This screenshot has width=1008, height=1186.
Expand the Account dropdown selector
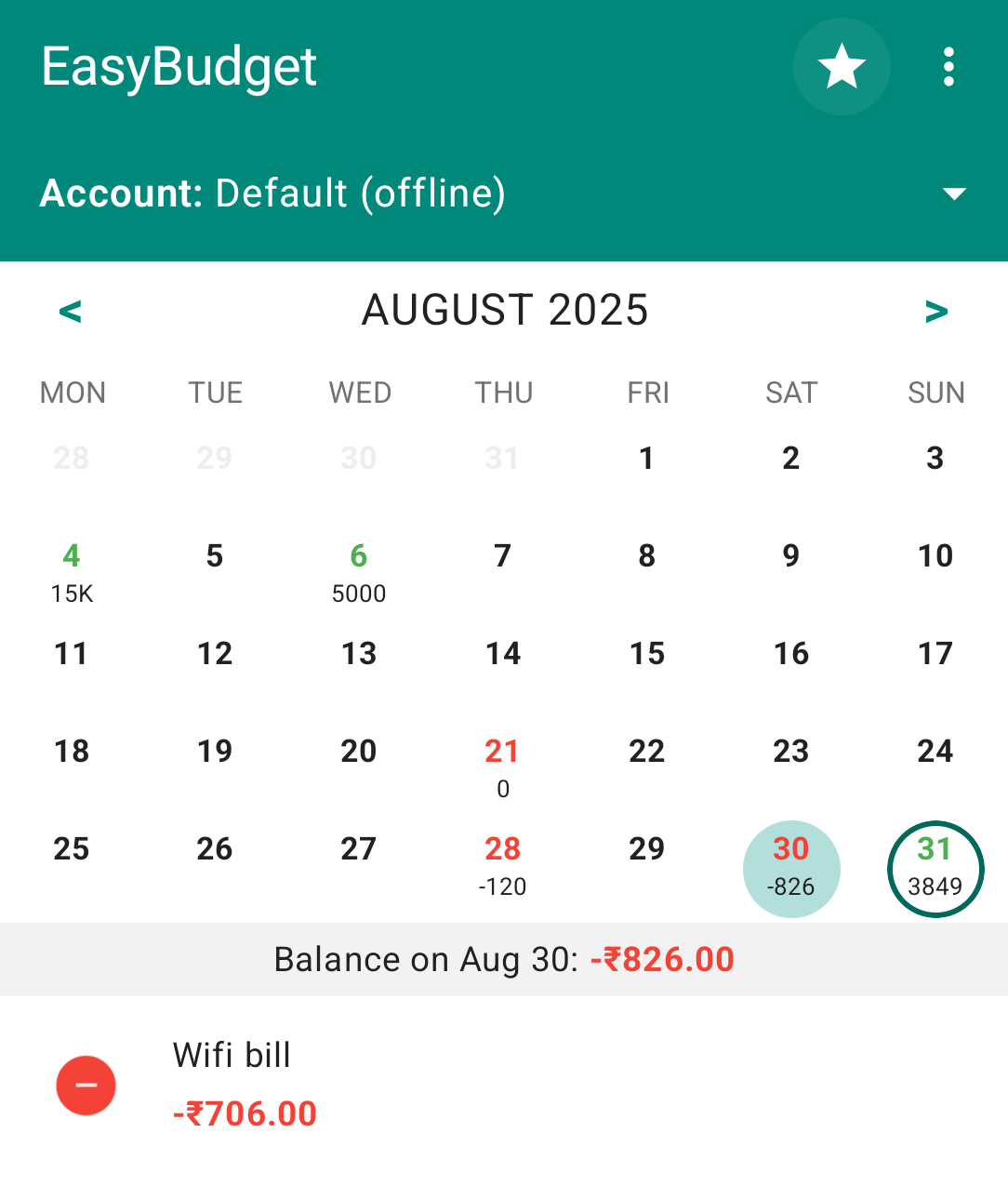coord(954,193)
